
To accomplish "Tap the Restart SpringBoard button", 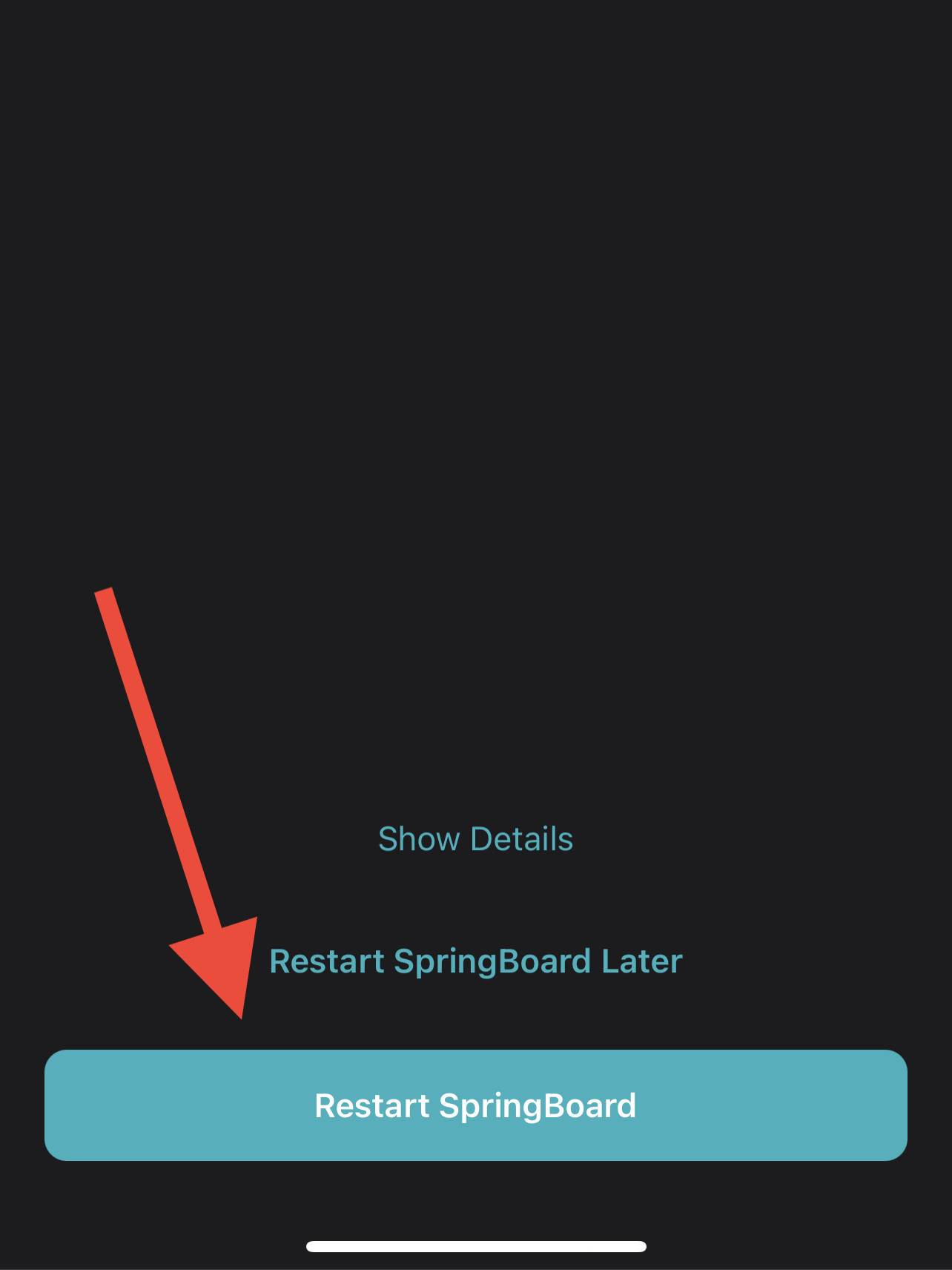I will [x=475, y=1105].
